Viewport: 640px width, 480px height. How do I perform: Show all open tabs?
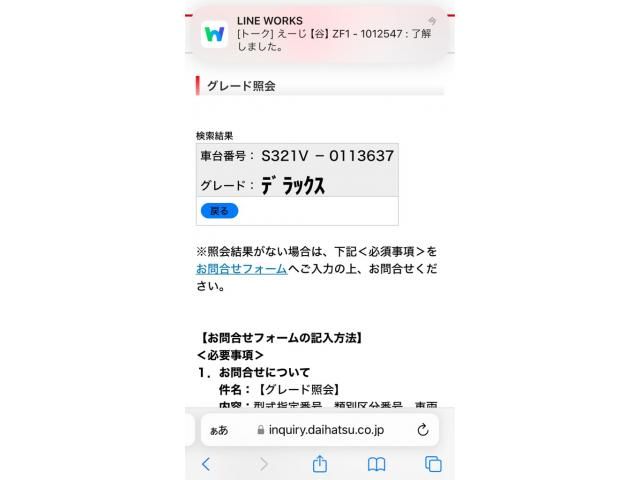(x=433, y=464)
